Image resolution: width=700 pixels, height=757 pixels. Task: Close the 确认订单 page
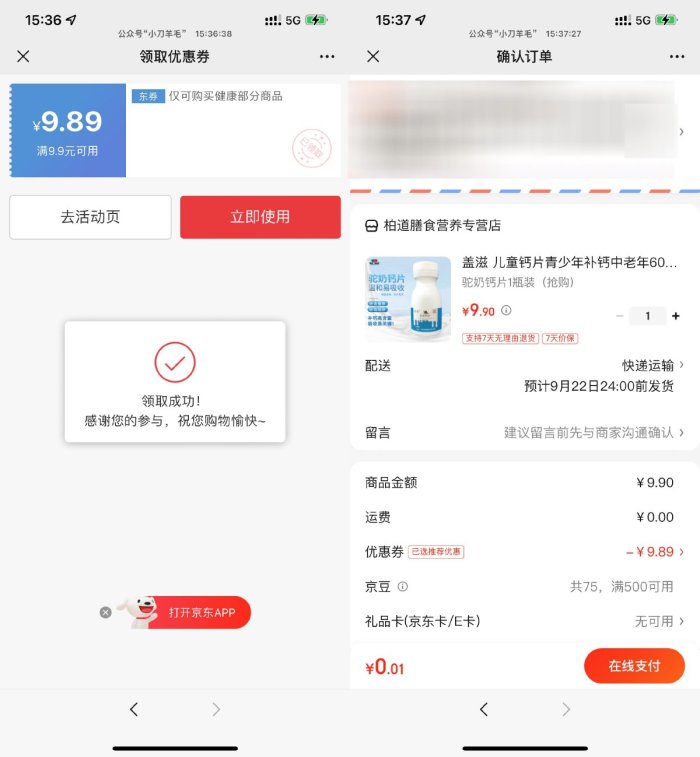[373, 57]
